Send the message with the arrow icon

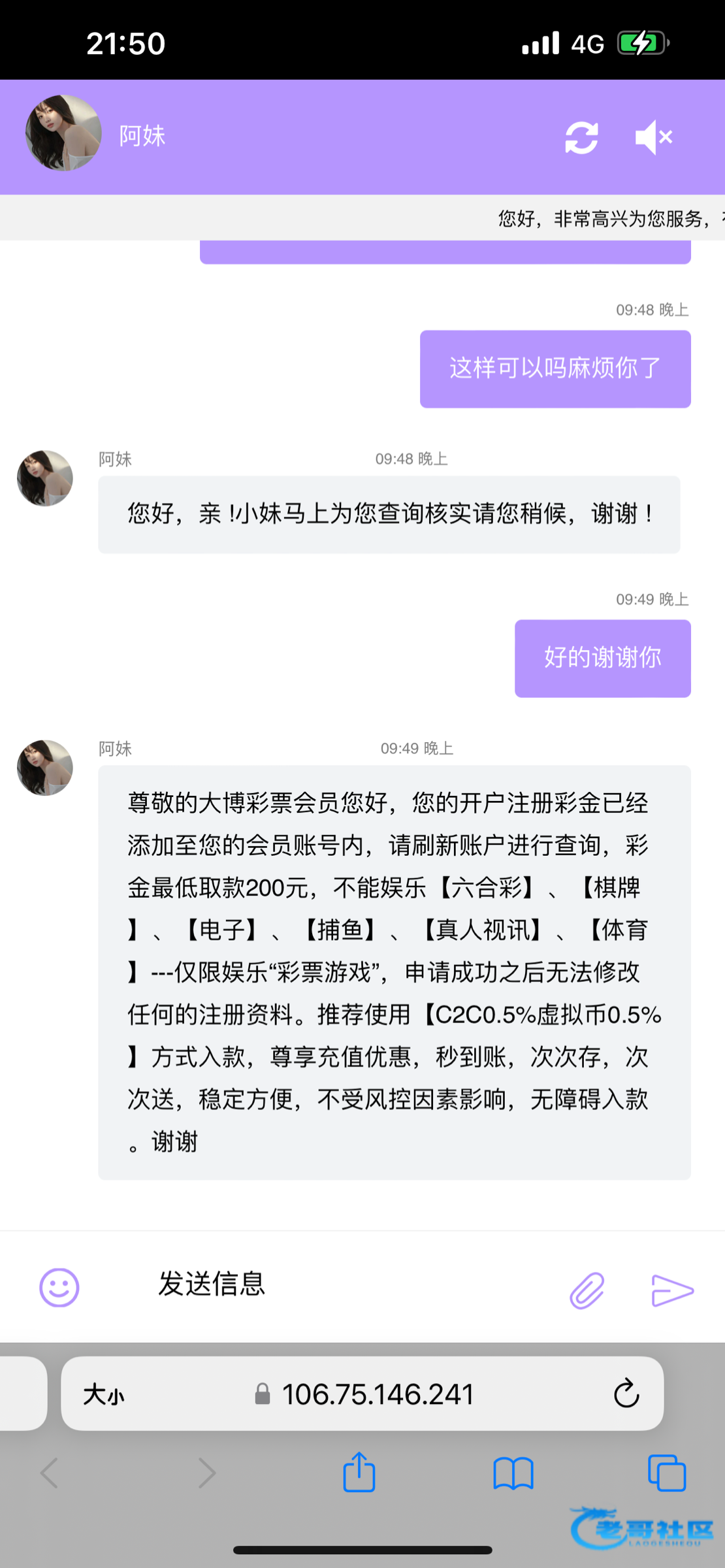click(672, 1290)
